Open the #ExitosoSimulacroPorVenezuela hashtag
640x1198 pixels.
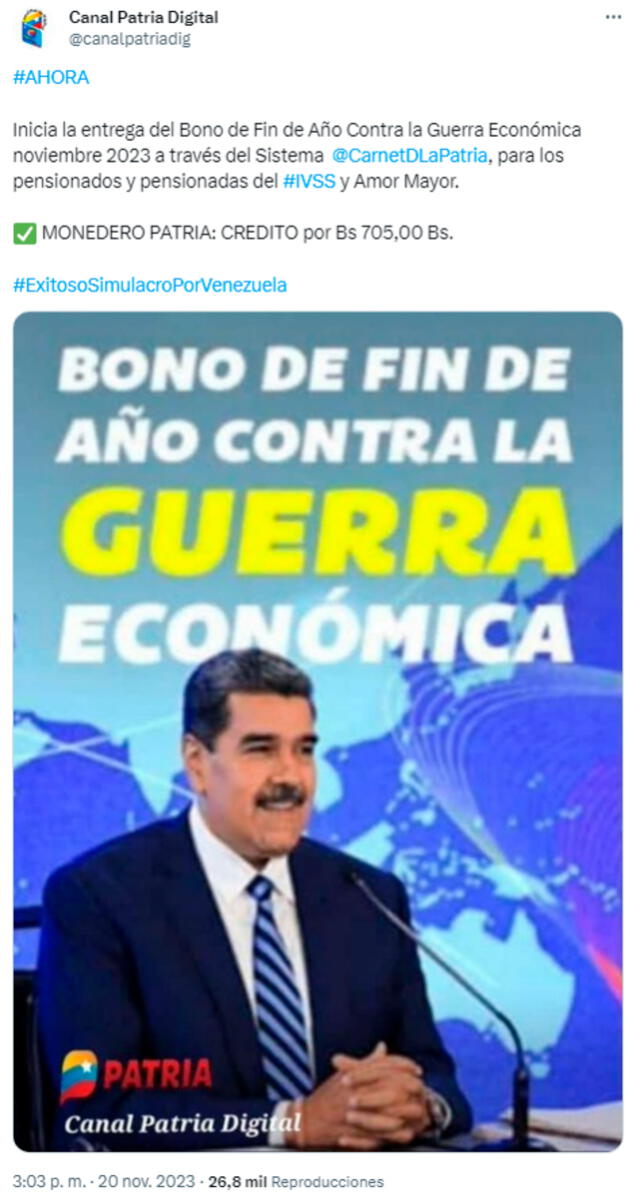150,285
